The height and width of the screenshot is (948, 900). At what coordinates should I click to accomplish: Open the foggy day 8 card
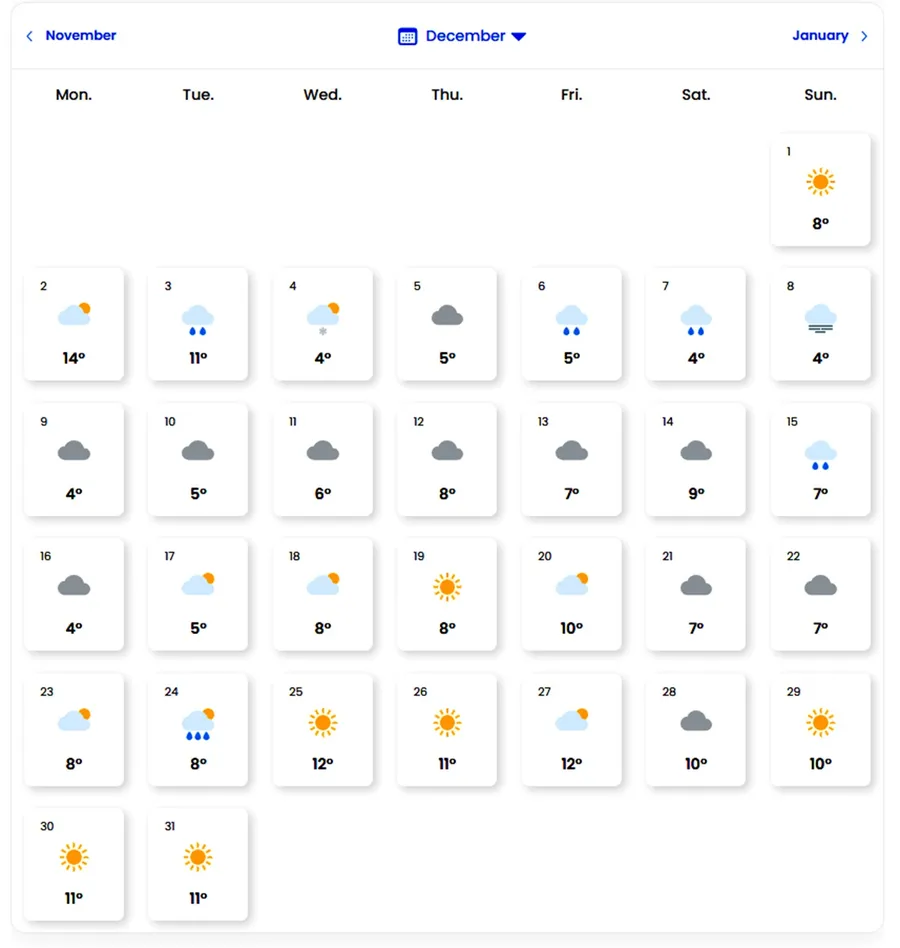(x=820, y=324)
